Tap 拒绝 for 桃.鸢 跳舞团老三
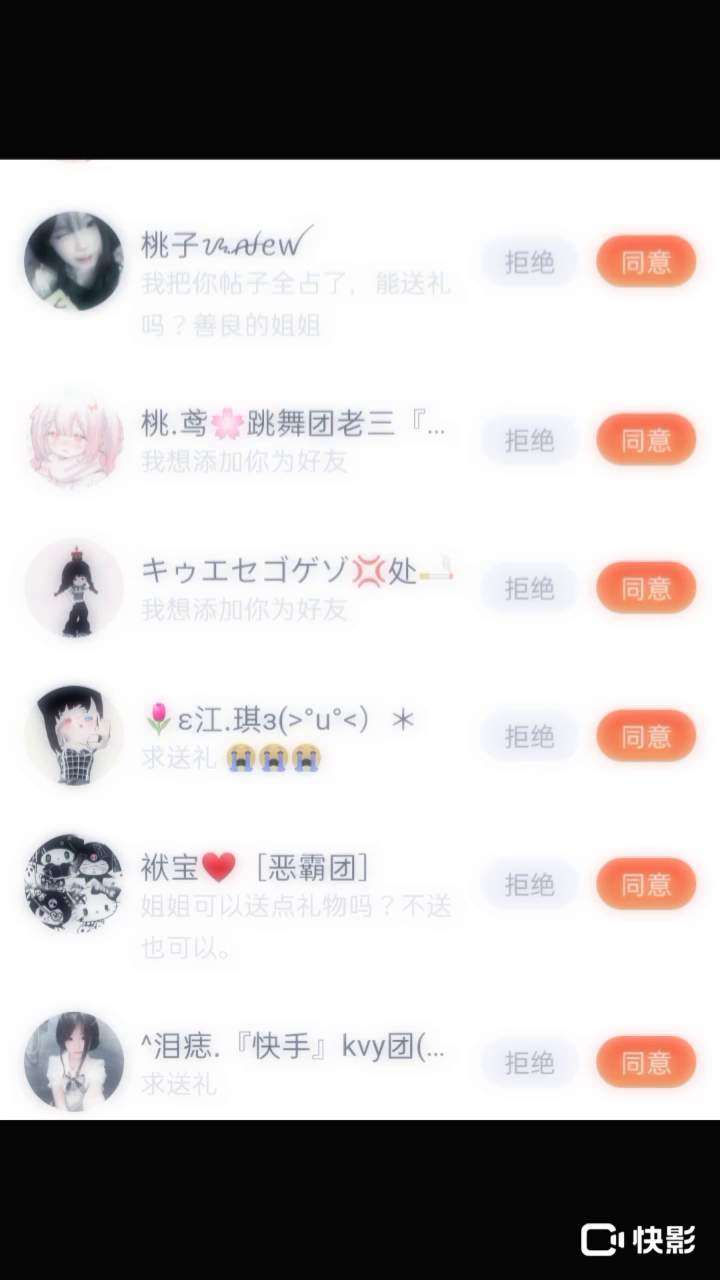Screen dimensions: 720x1280 (x=529, y=440)
